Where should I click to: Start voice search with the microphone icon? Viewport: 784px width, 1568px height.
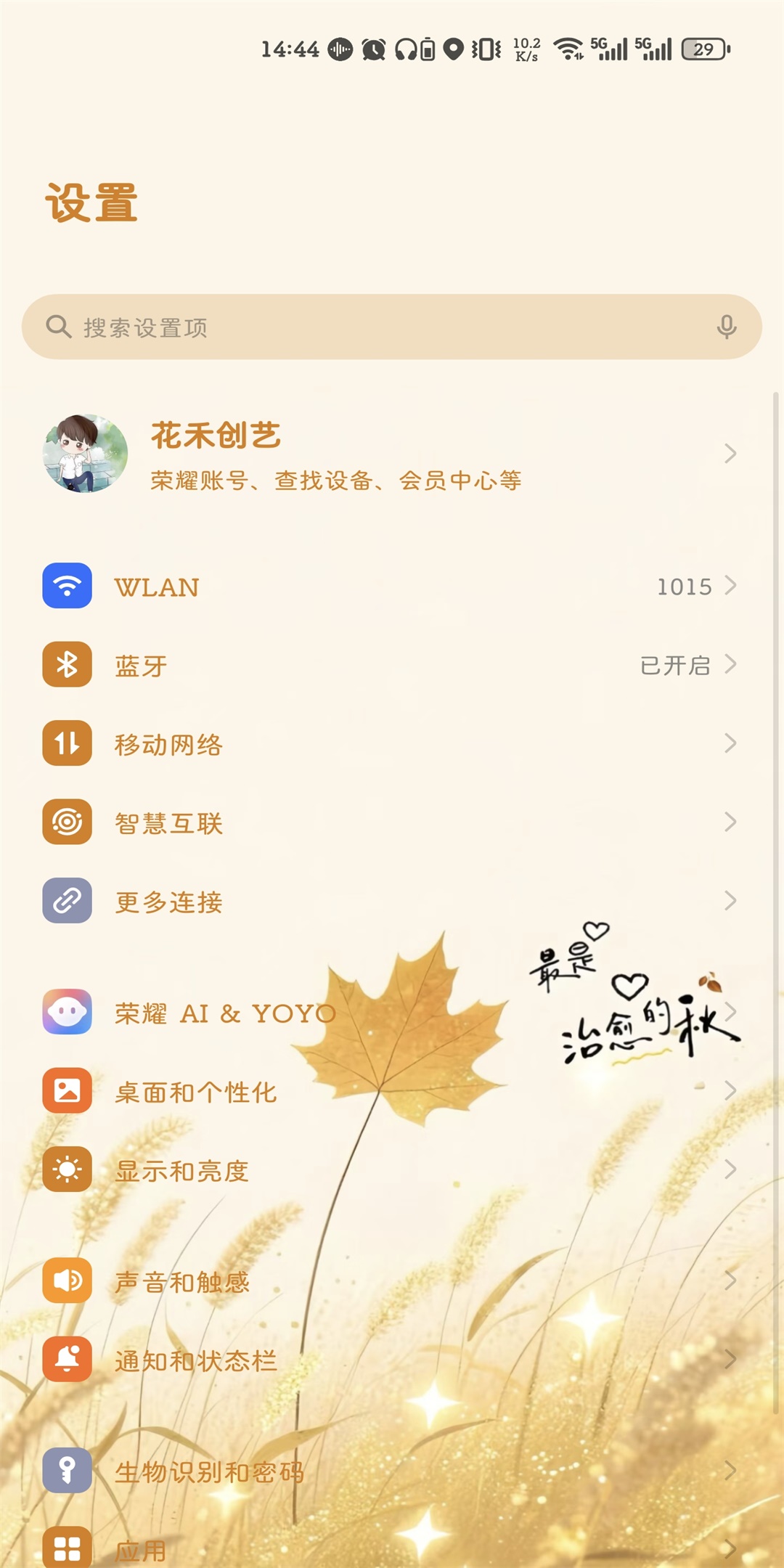(x=726, y=327)
